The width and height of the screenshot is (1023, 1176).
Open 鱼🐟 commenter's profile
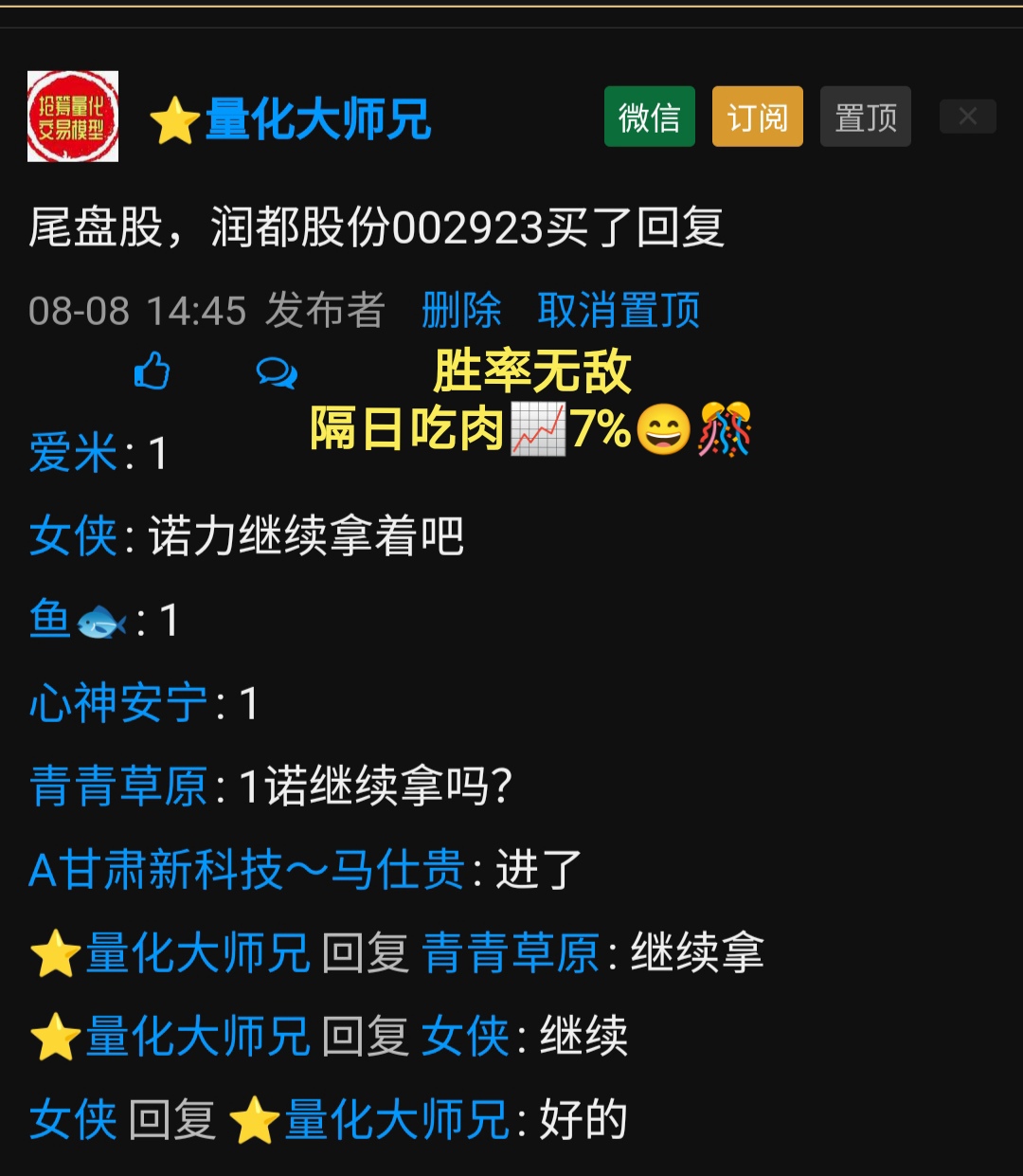[x=78, y=621]
